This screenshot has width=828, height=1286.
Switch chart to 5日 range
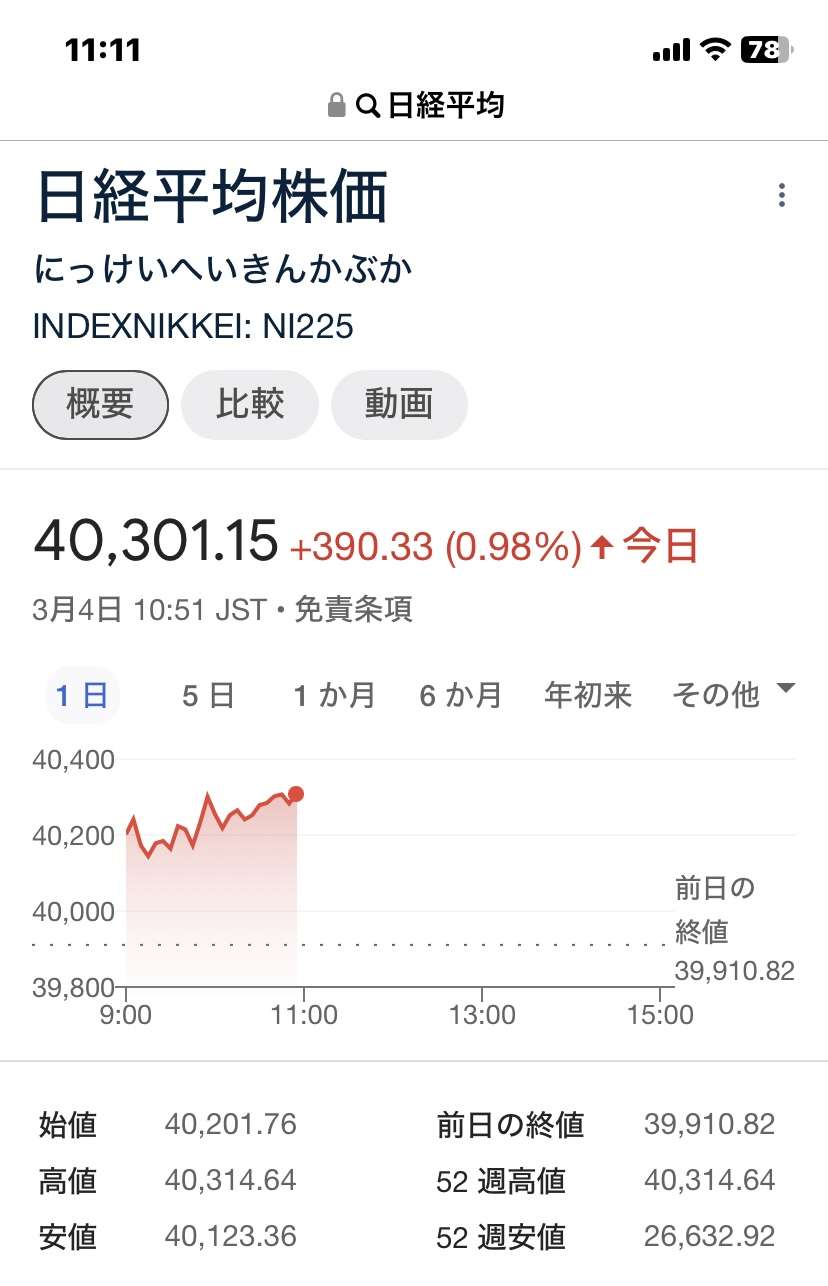tap(208, 695)
